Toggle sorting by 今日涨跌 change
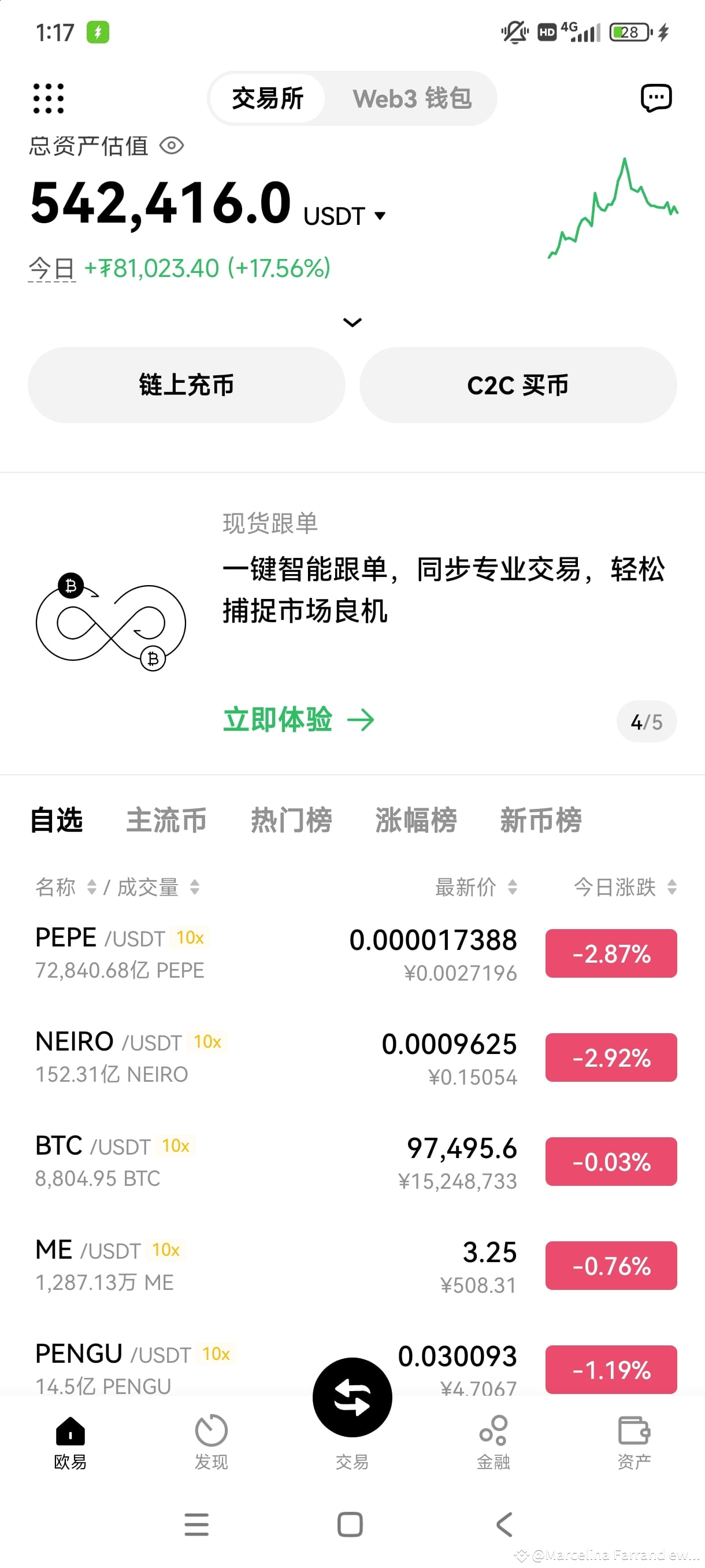The height and width of the screenshot is (1568, 705). [670, 888]
